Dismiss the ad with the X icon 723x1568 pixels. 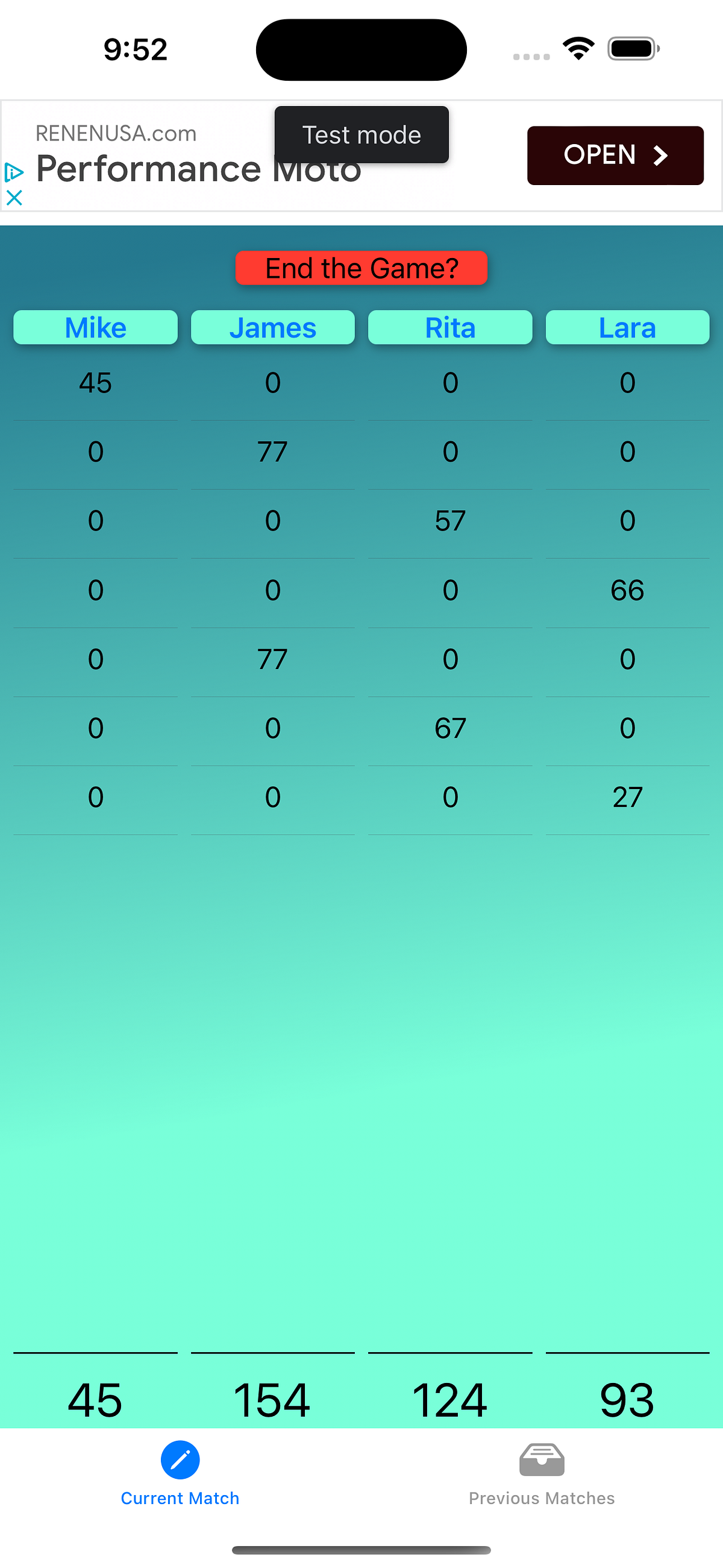point(14,197)
